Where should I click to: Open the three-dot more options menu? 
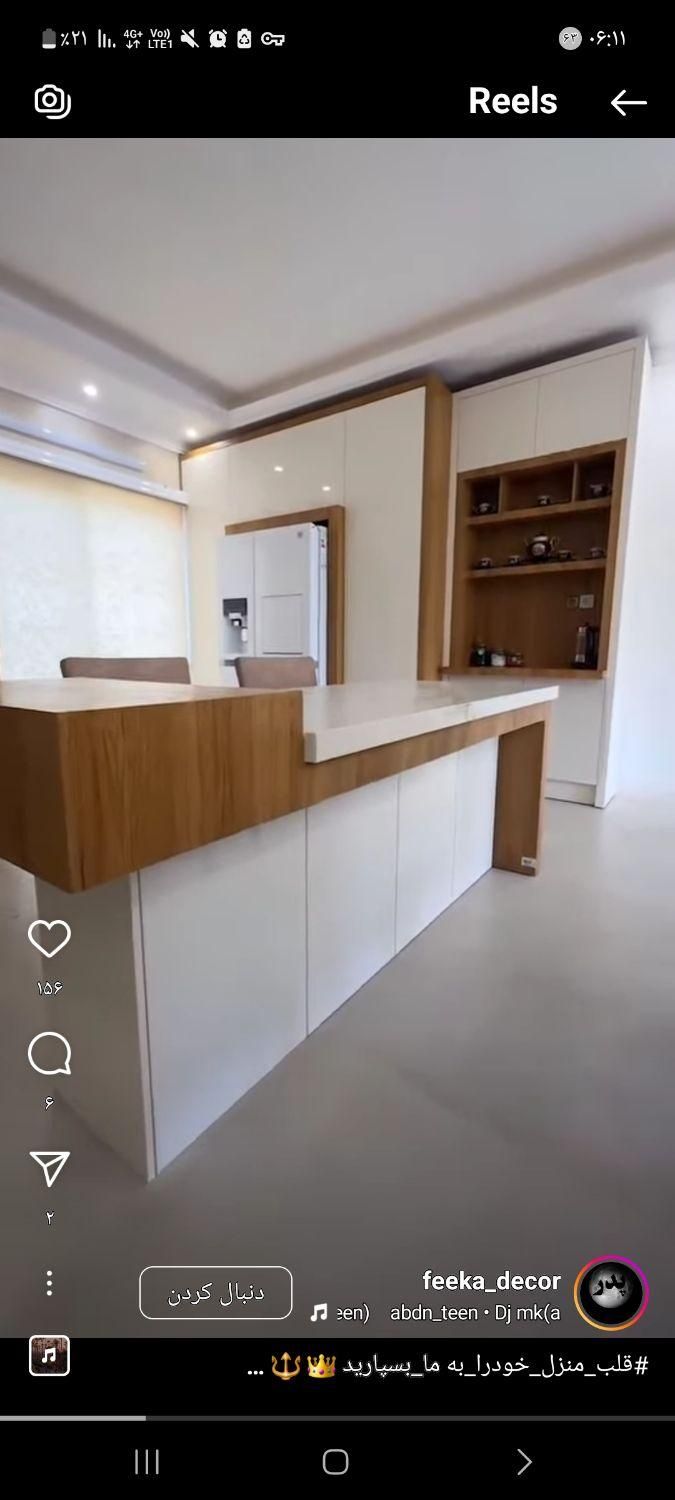click(49, 1283)
